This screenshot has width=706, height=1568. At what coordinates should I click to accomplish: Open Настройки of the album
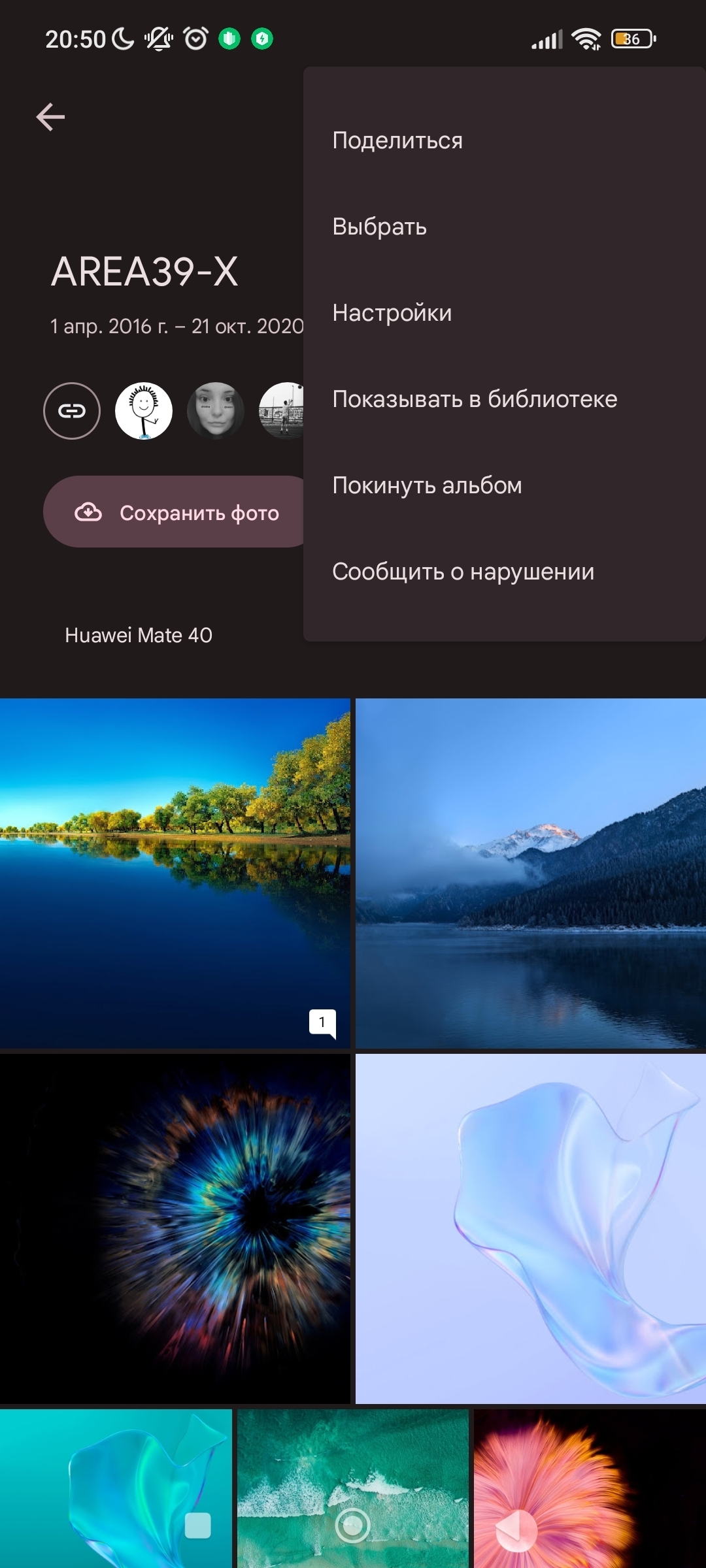click(392, 313)
